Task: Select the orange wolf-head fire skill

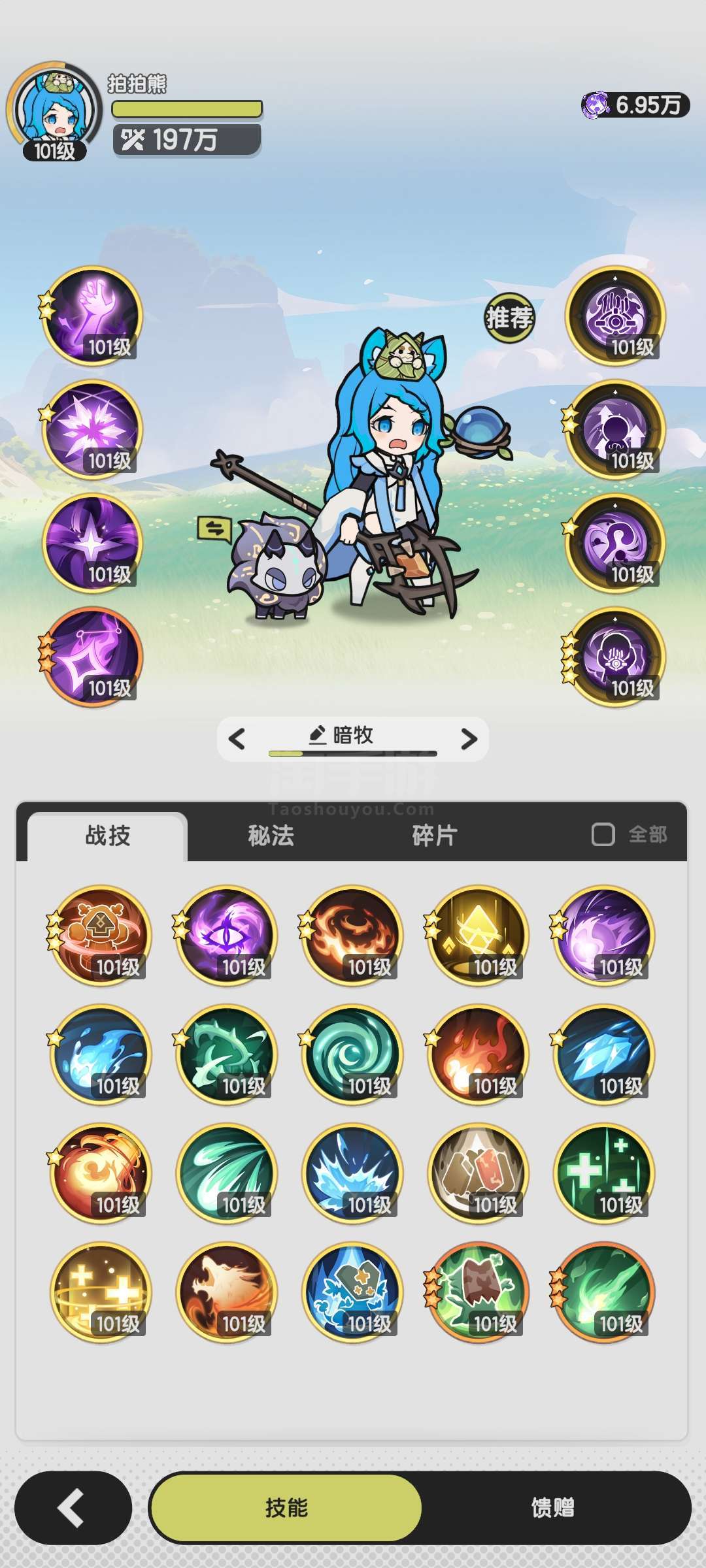Action: 226,1292
